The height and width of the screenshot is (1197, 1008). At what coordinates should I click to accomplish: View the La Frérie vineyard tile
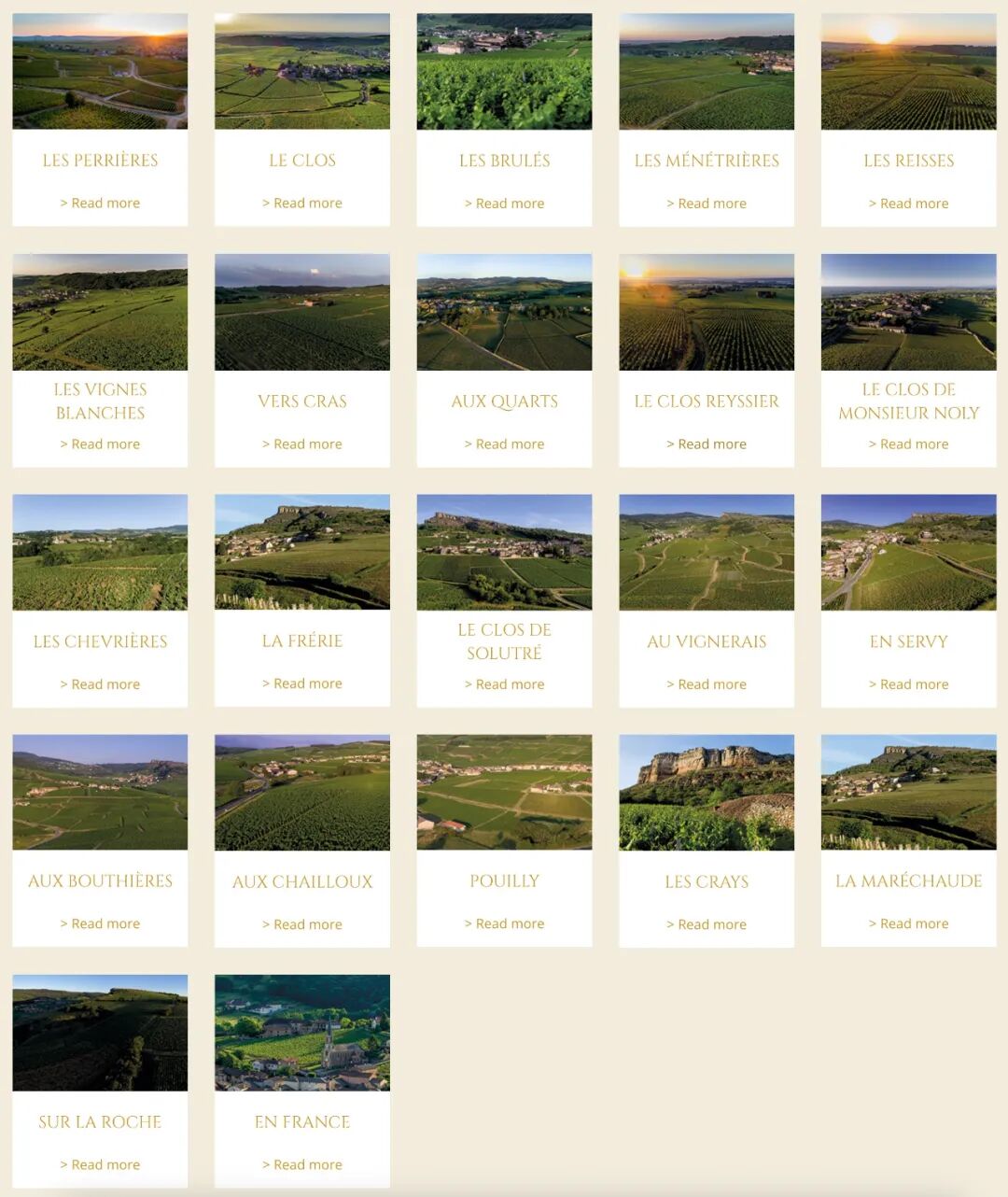coord(301,553)
